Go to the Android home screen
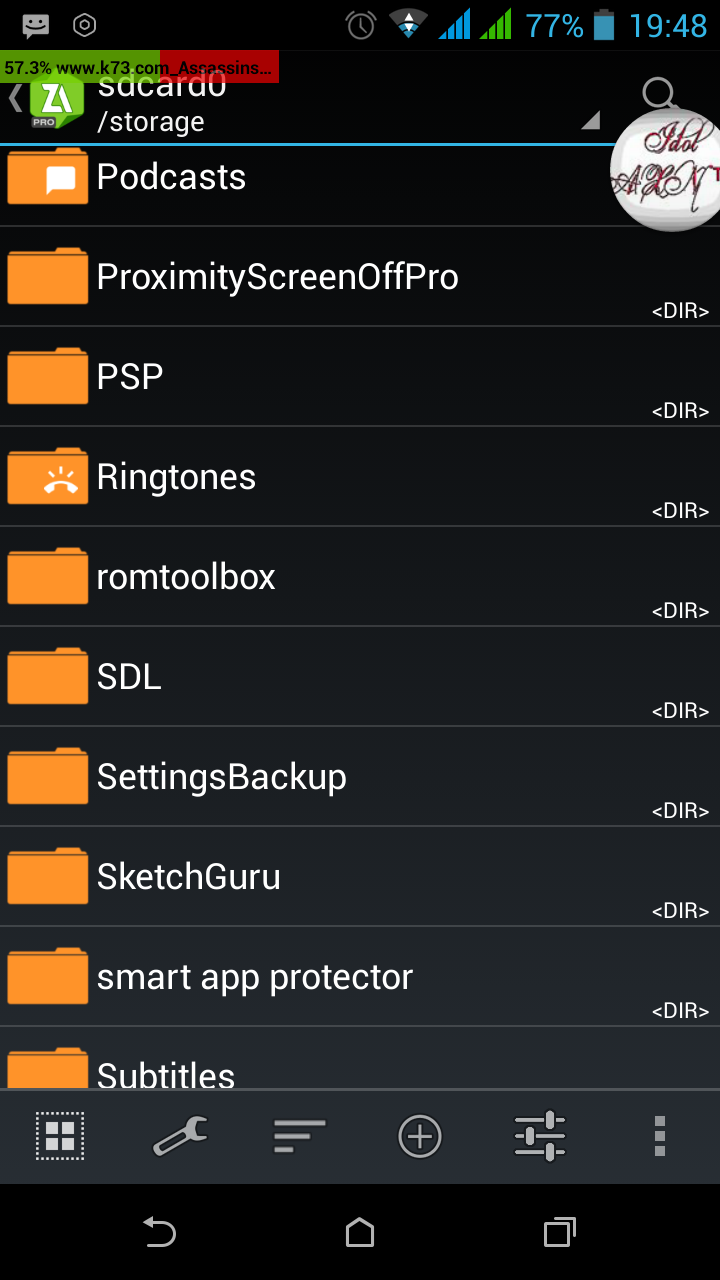Viewport: 720px width, 1280px height. [360, 1232]
